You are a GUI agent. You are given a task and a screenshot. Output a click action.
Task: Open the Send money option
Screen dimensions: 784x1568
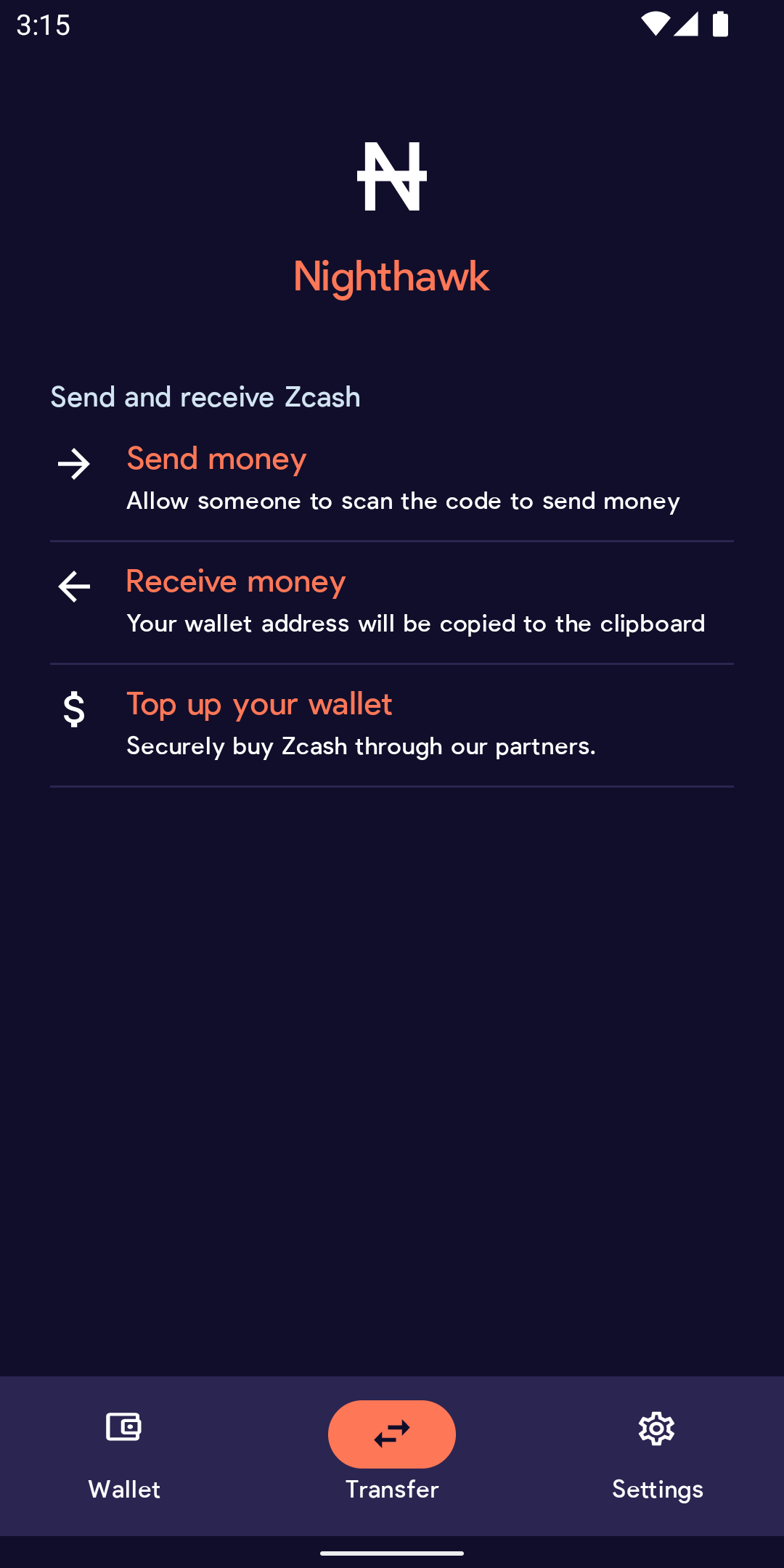(x=392, y=479)
